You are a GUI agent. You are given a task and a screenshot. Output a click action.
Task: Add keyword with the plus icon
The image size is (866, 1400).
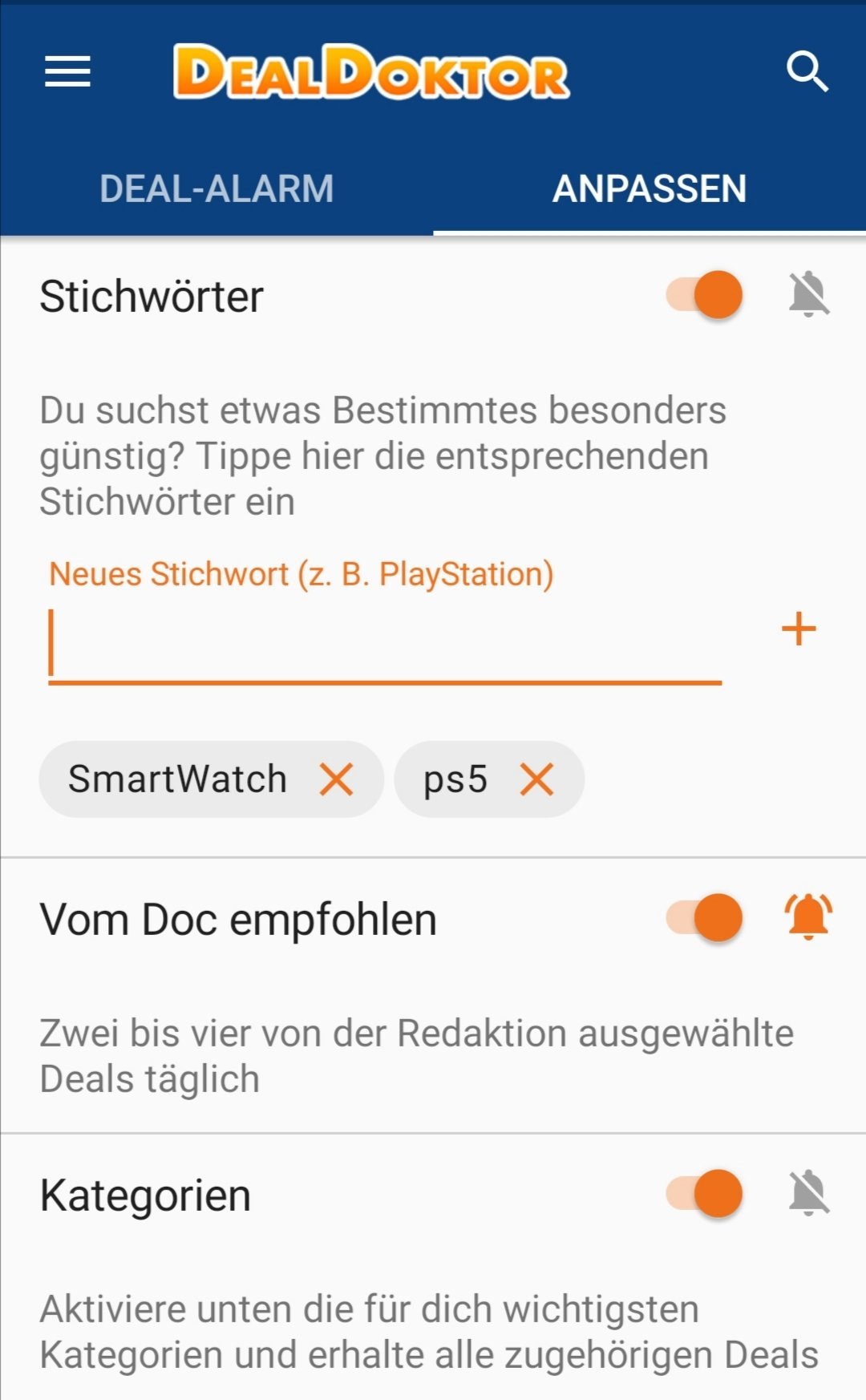tap(799, 629)
